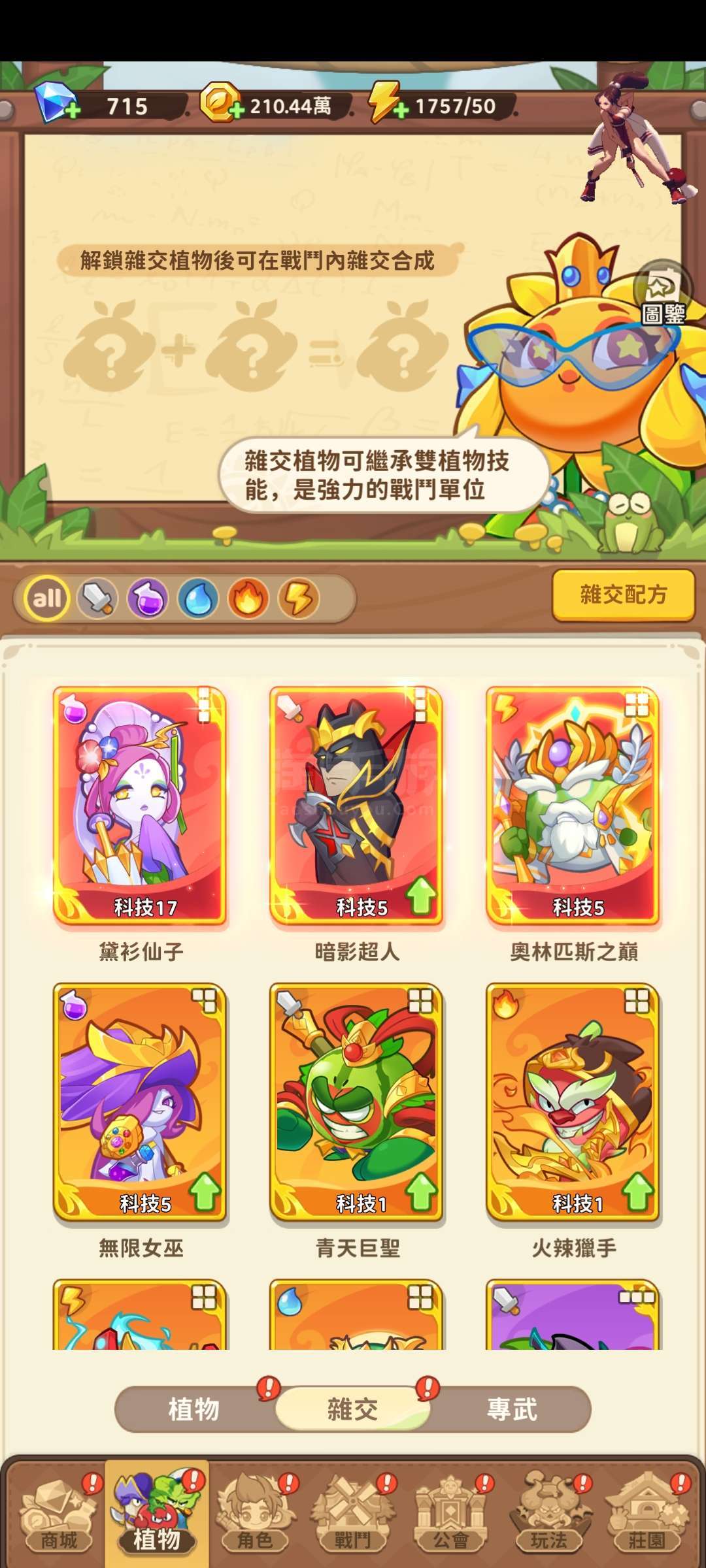Filter by the sword type icon
The image size is (706, 1568).
[x=97, y=598]
